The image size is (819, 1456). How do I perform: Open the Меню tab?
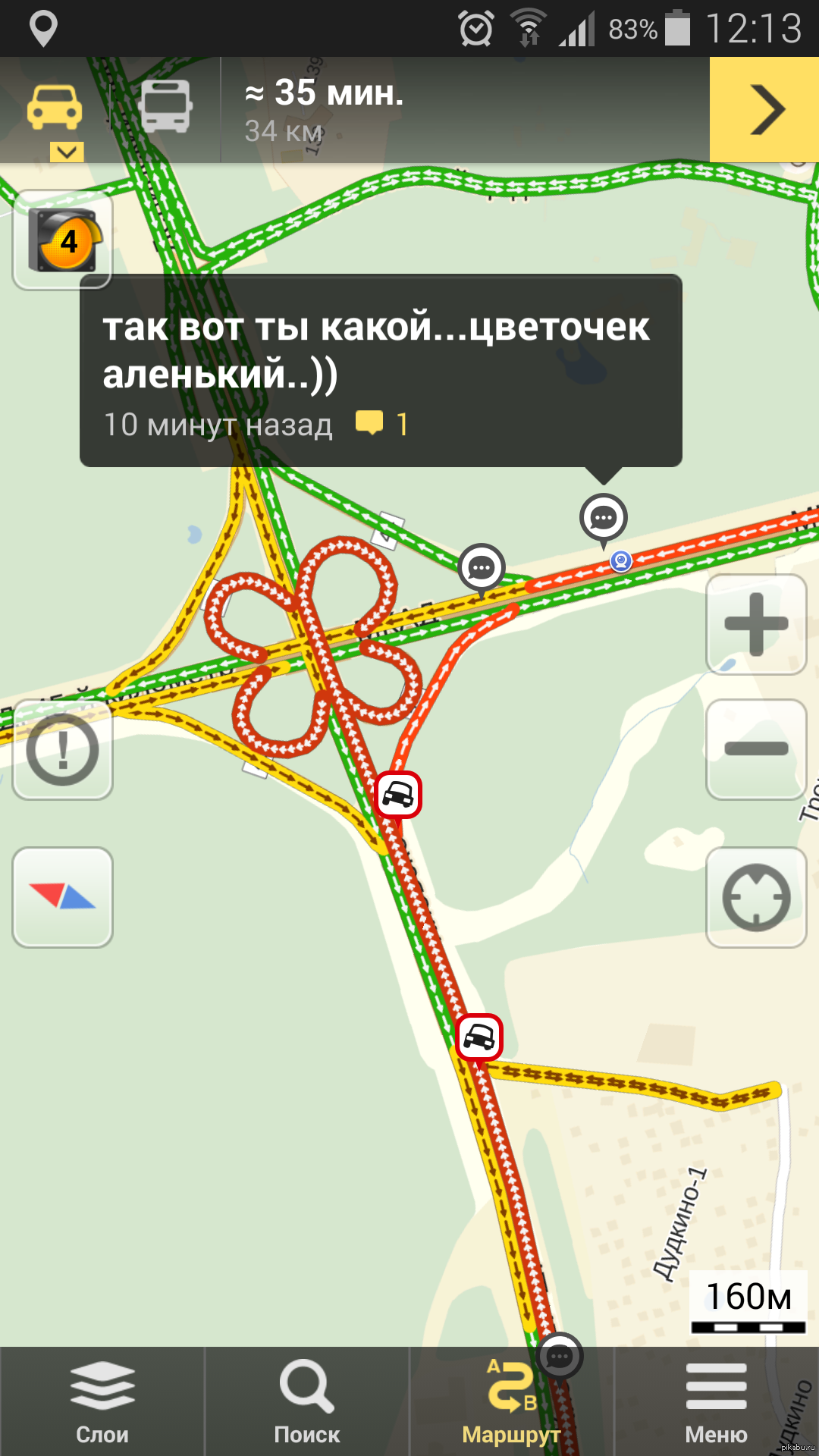tap(717, 1401)
